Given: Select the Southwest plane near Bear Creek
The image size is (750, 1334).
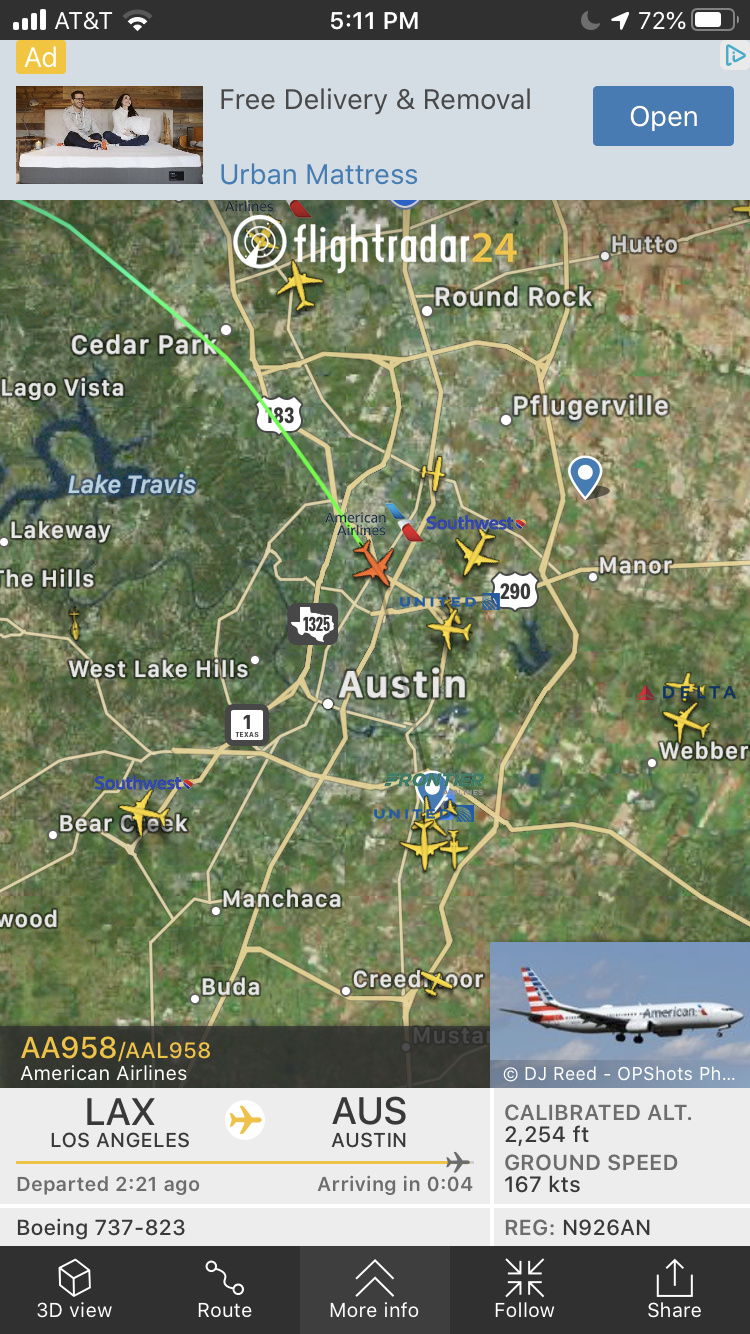Looking at the screenshot, I should click(x=142, y=808).
